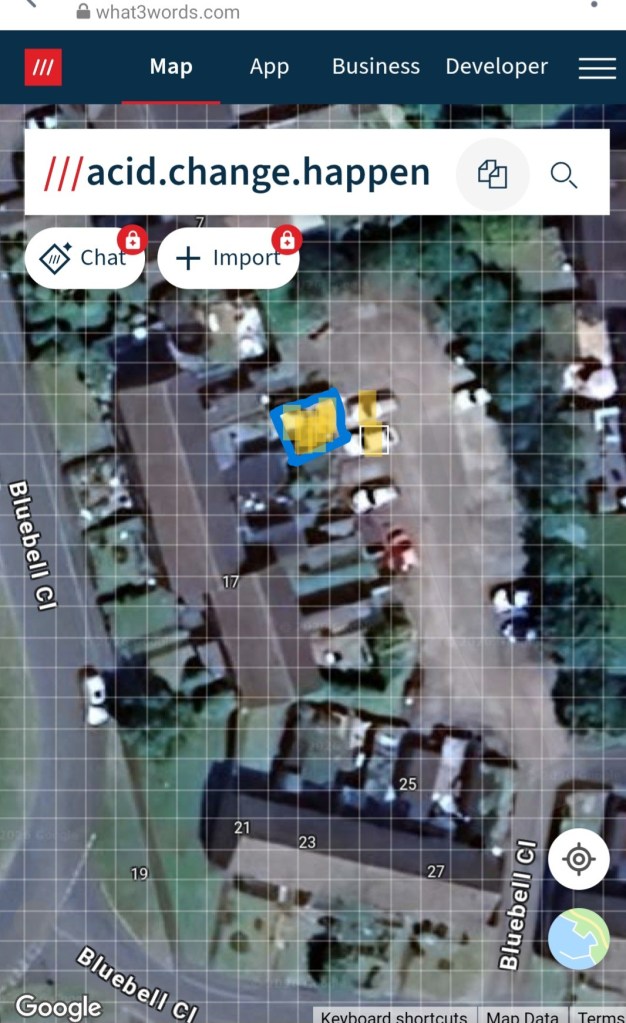The image size is (626, 1023).
Task: Search using the magnifier icon
Action: point(564,175)
